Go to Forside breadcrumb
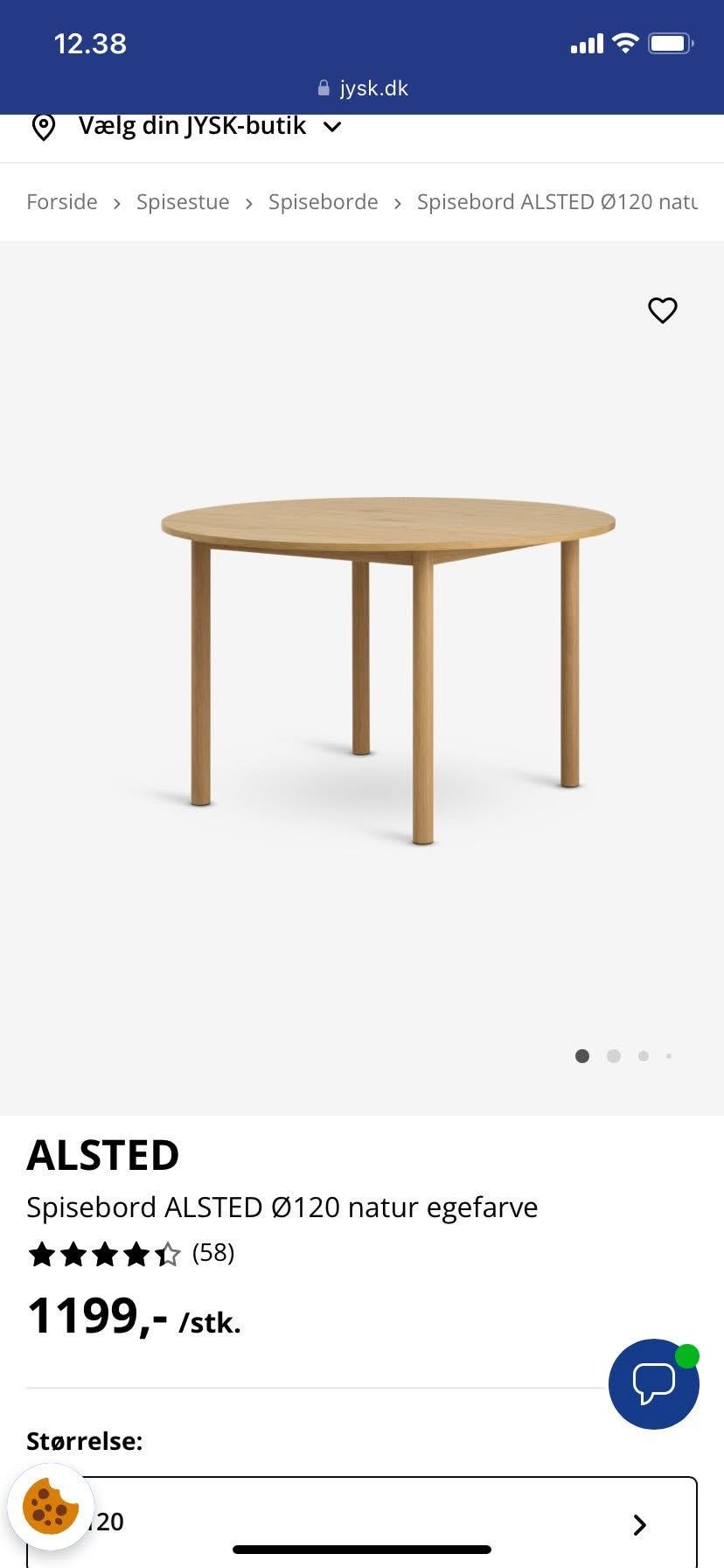Screen dimensions: 724x1568 coord(62,202)
